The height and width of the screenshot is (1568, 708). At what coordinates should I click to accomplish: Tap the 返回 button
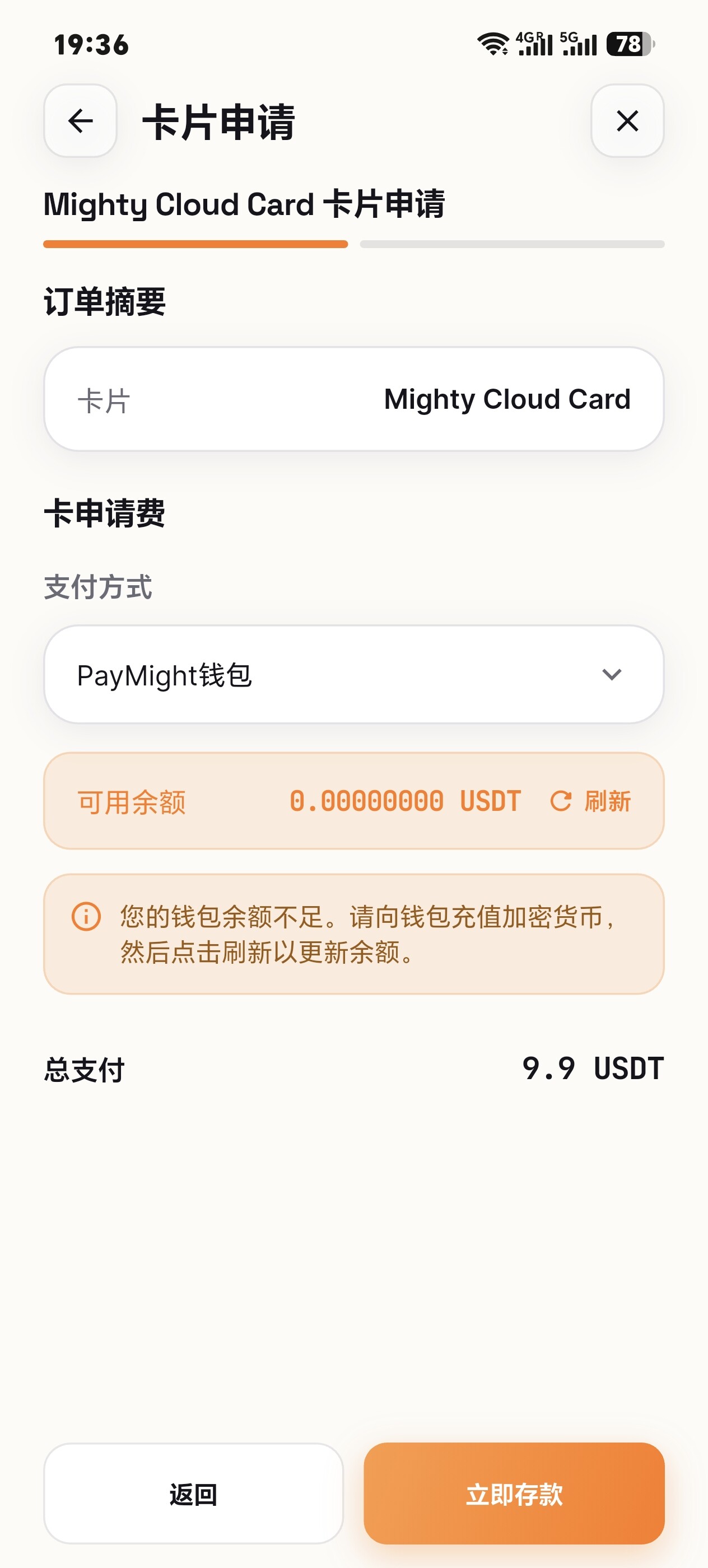(194, 1493)
